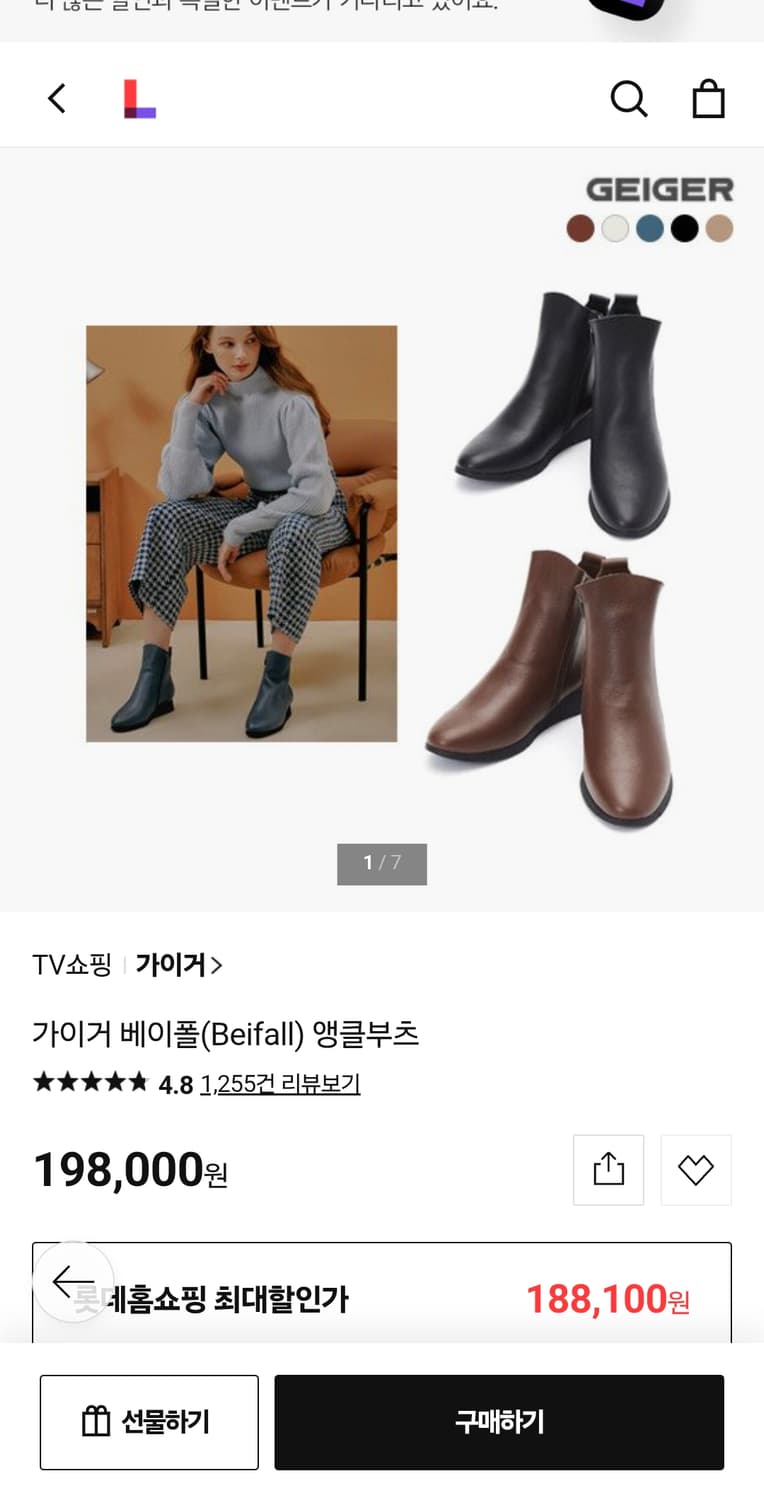Open the search icon

(629, 99)
